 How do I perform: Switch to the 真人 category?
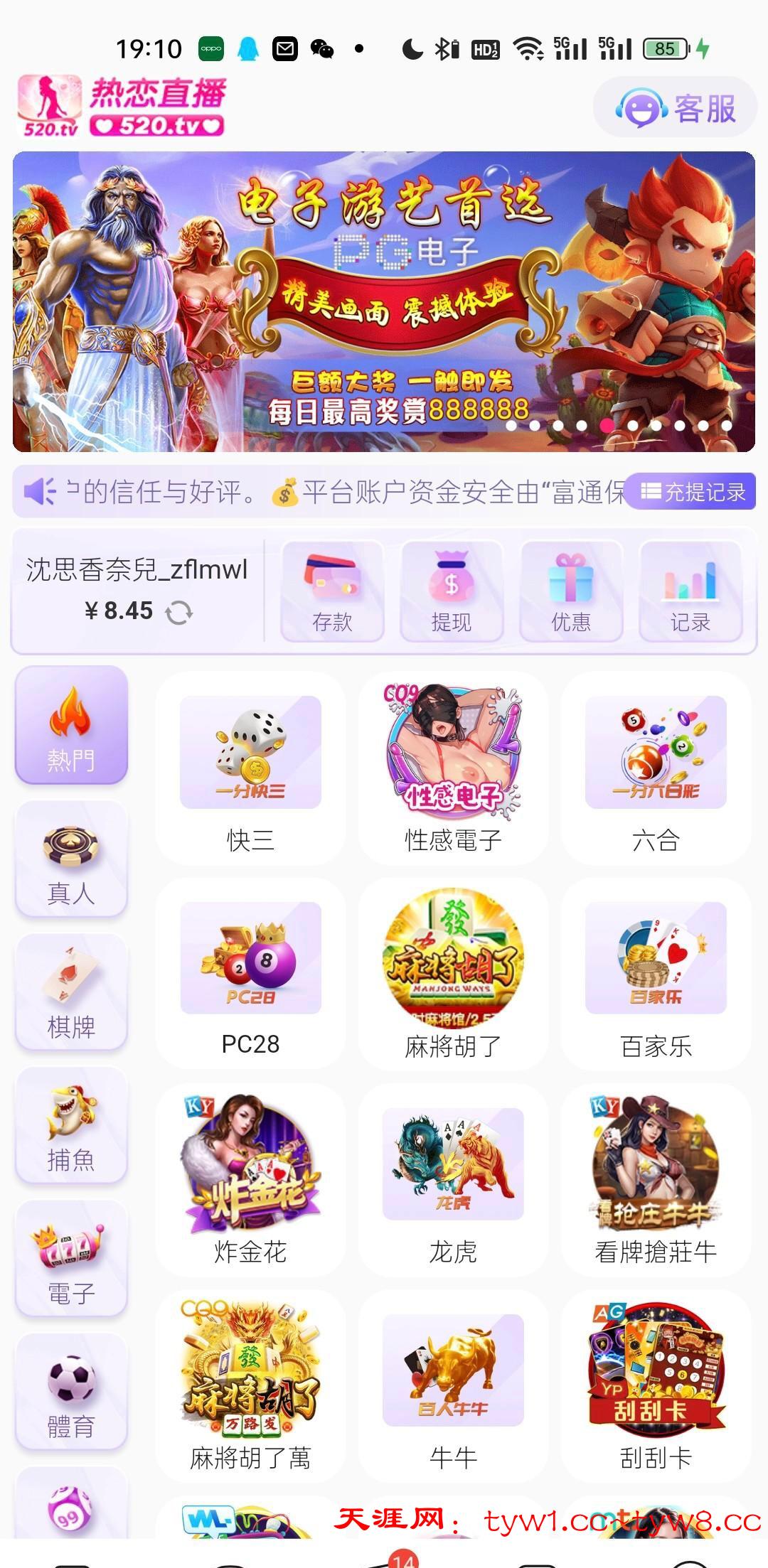pyautogui.click(x=71, y=859)
